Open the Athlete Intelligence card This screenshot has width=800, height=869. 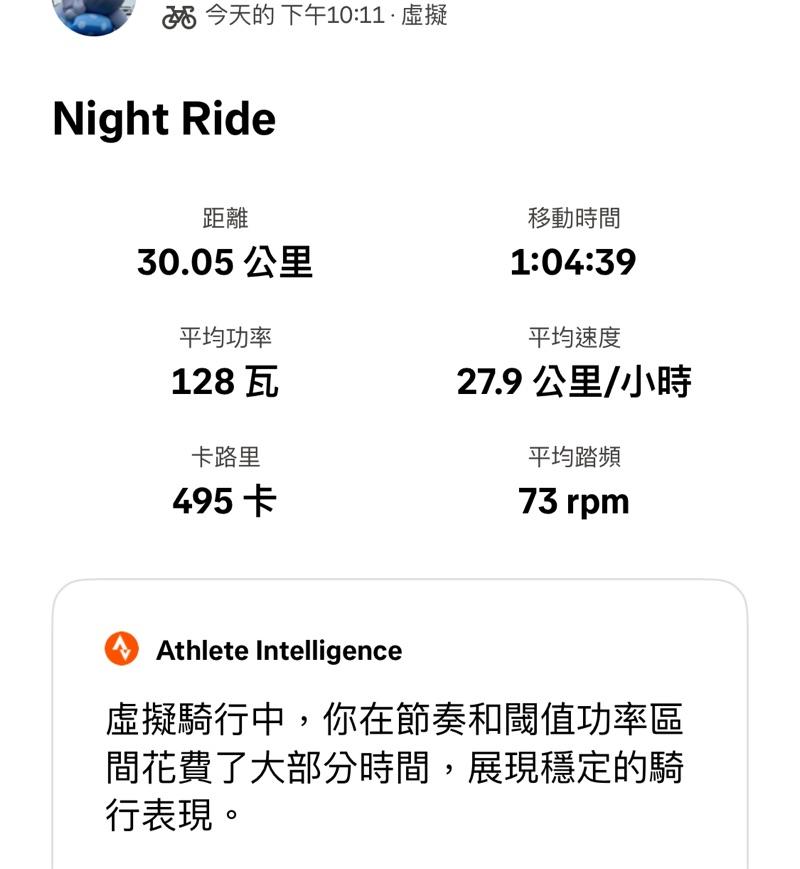(399, 730)
